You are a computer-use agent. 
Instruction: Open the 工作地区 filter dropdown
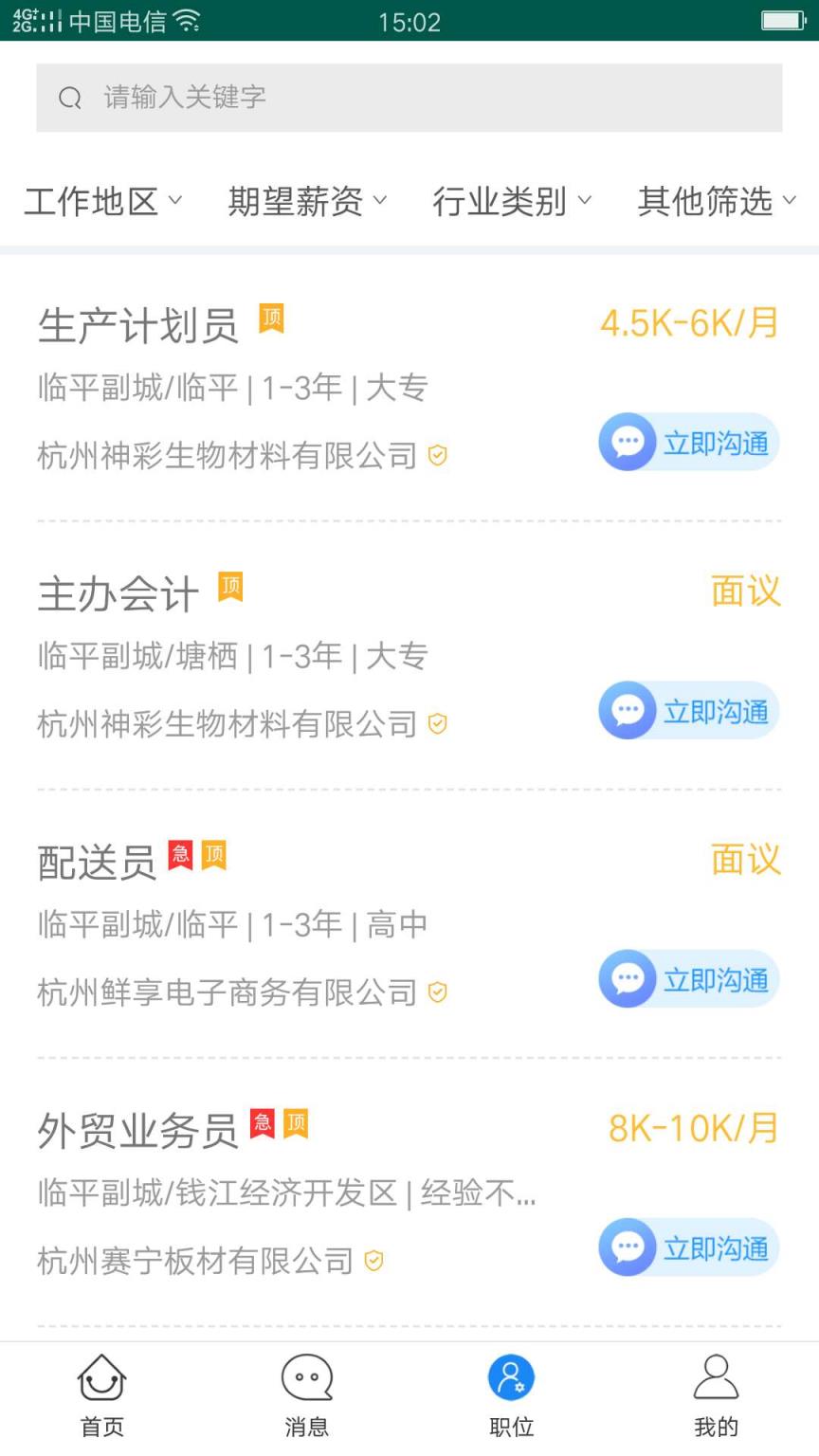[x=102, y=201]
